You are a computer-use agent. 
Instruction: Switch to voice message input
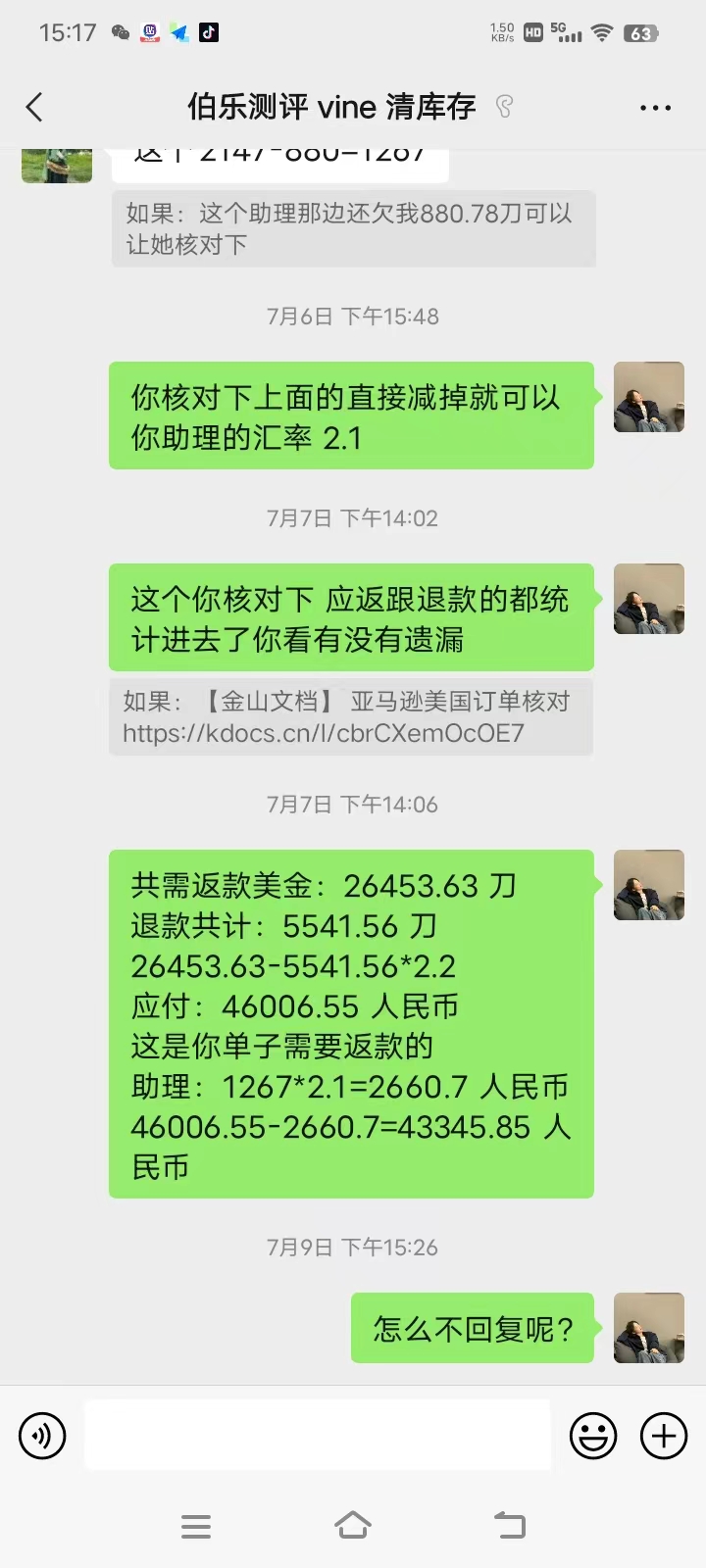coord(42,1436)
